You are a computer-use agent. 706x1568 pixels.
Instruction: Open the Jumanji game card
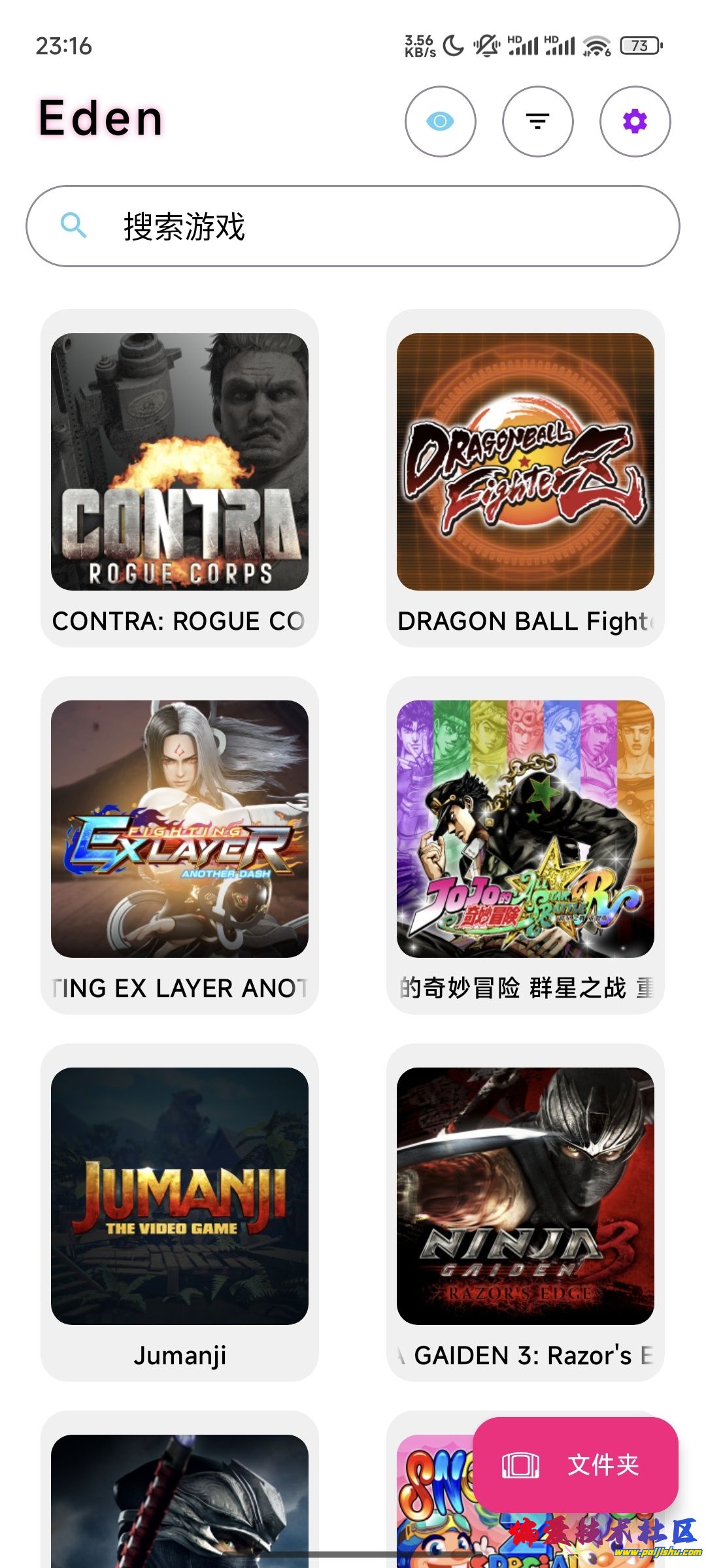click(x=179, y=1211)
